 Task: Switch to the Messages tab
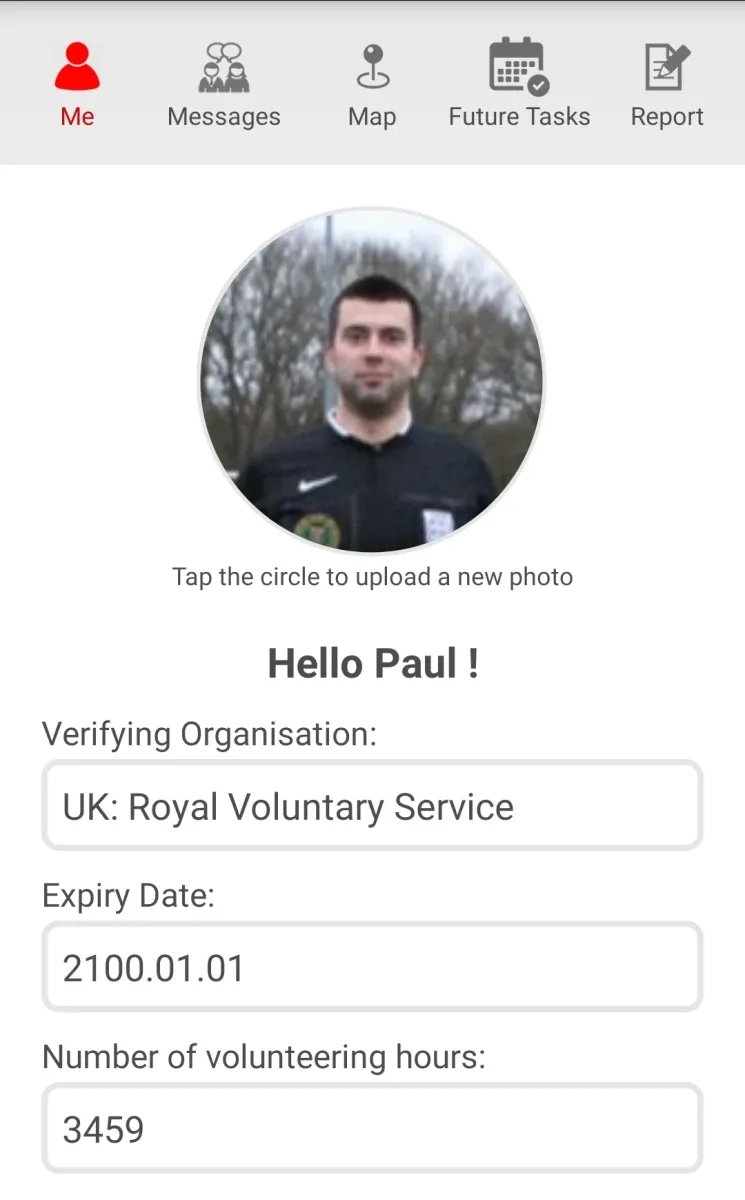click(224, 84)
